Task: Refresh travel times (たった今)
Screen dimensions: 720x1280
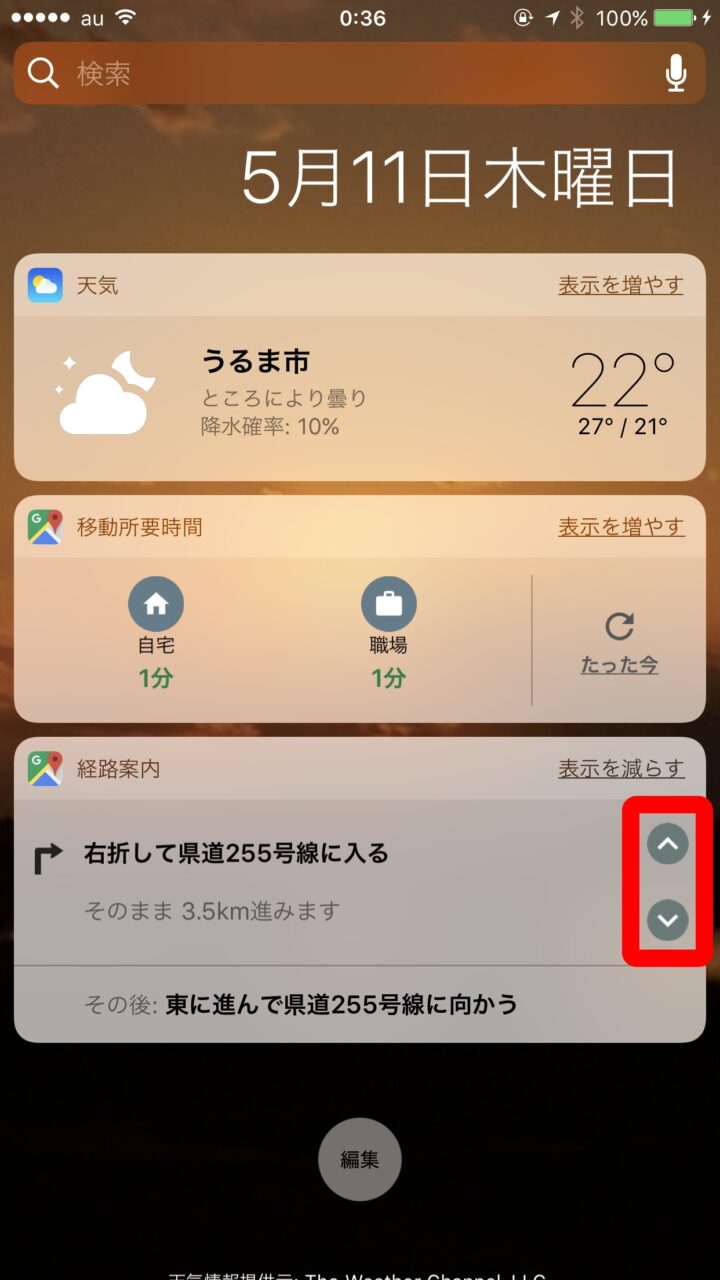Action: tap(619, 641)
